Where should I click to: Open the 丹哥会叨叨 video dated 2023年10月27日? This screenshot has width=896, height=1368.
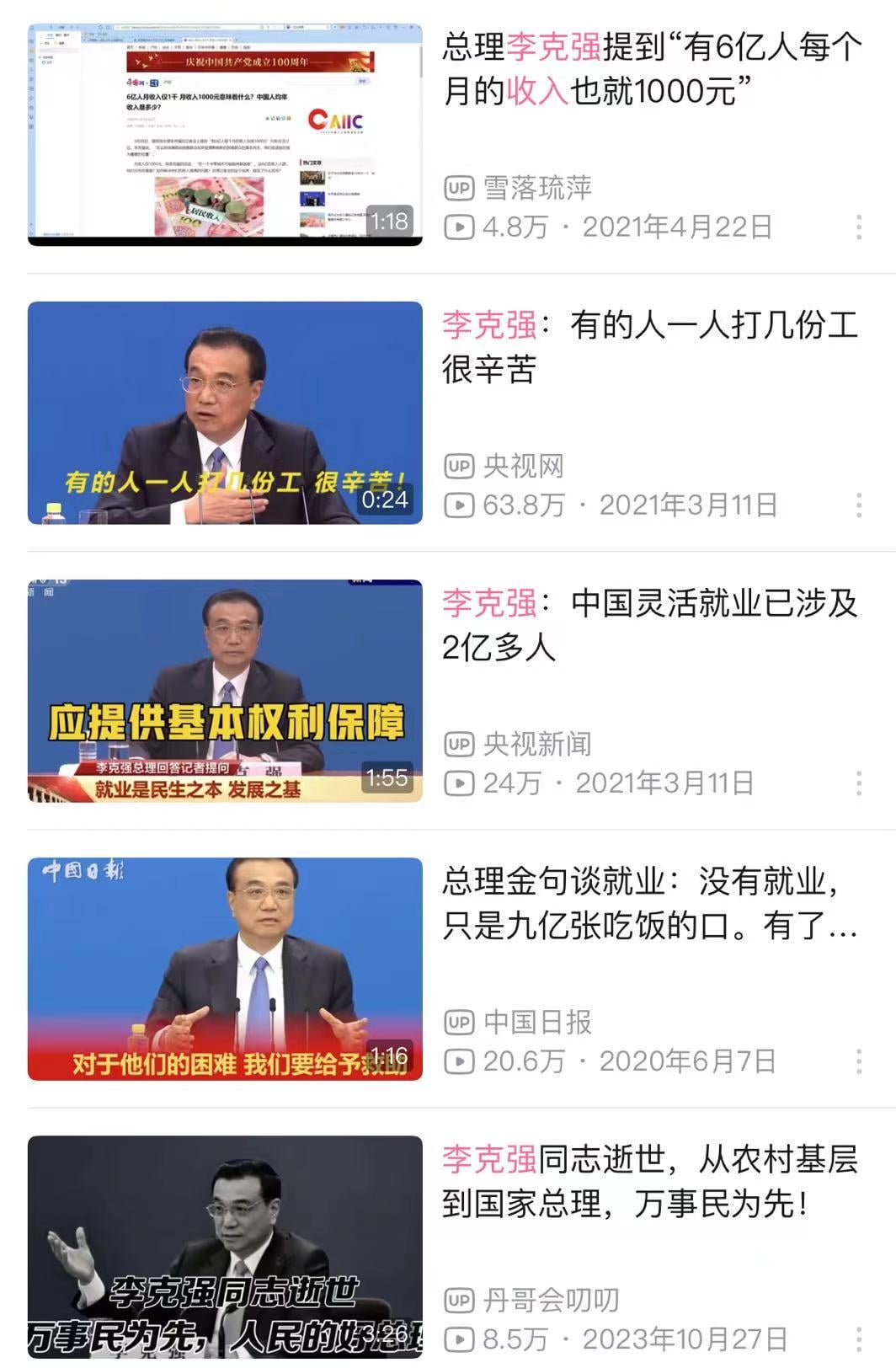click(x=225, y=1247)
